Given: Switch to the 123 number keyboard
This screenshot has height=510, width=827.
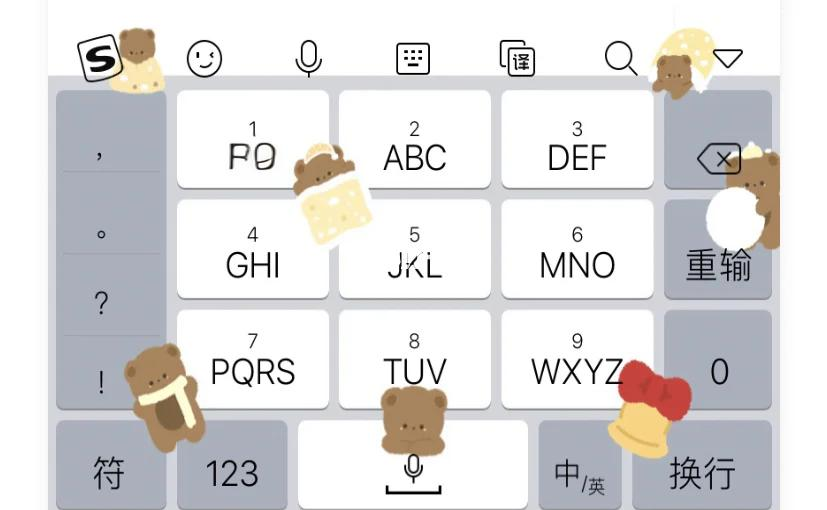Looking at the screenshot, I should point(232,472).
